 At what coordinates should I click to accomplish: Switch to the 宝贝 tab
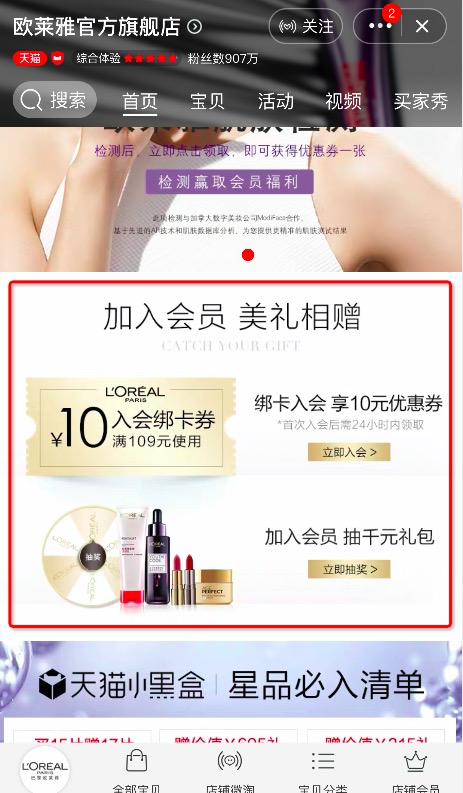coord(207,101)
